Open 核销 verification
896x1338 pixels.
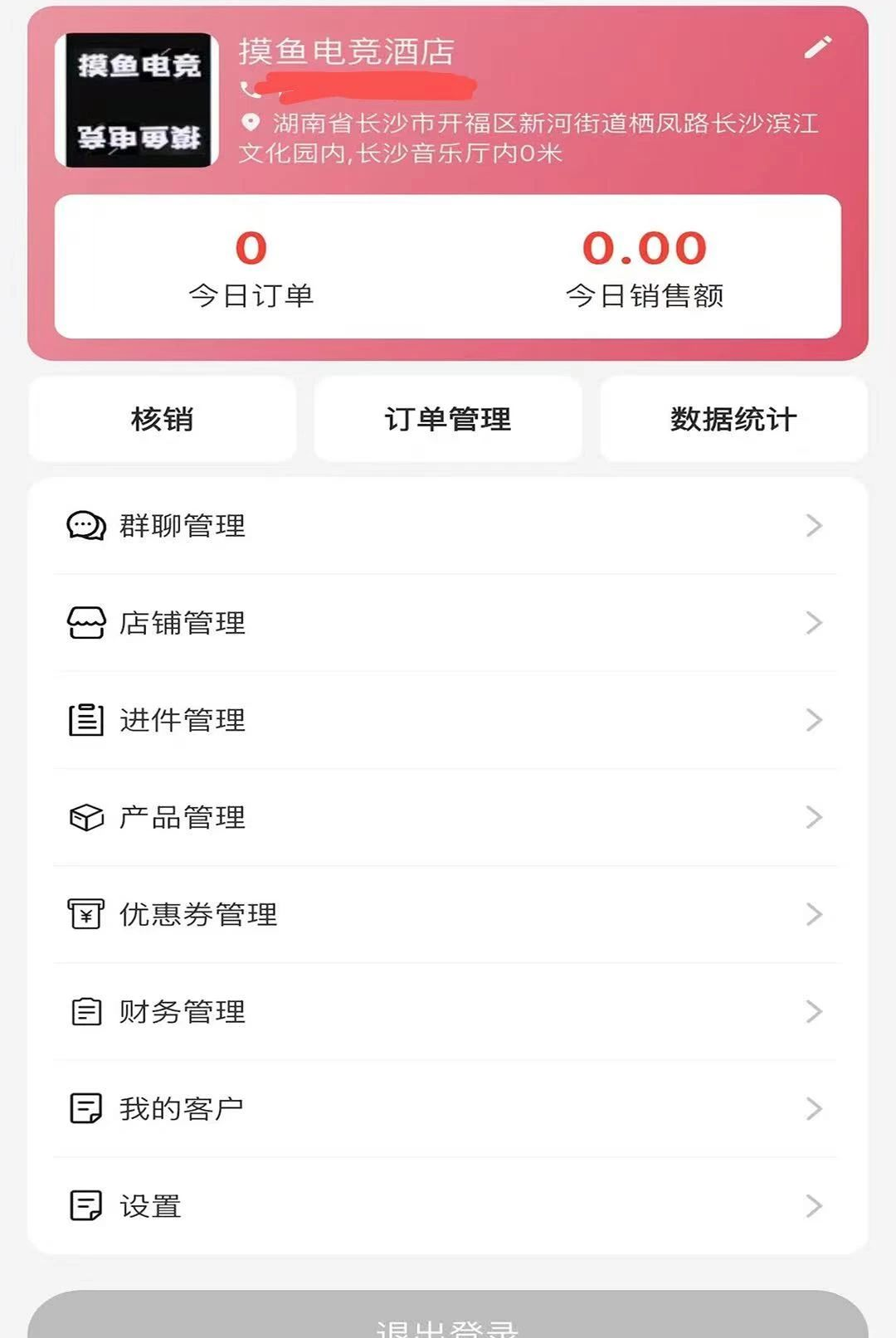click(x=163, y=419)
